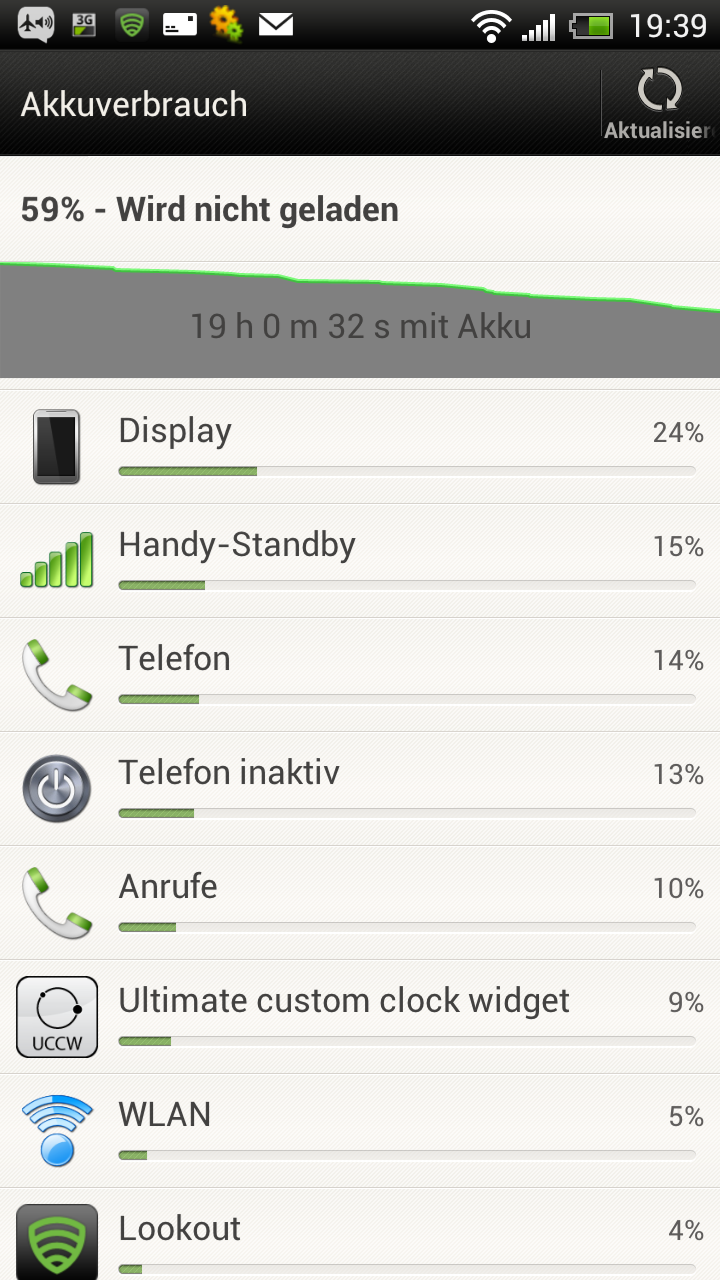
Task: Open Ultimate custom clock widget usage
Action: pos(360,1017)
